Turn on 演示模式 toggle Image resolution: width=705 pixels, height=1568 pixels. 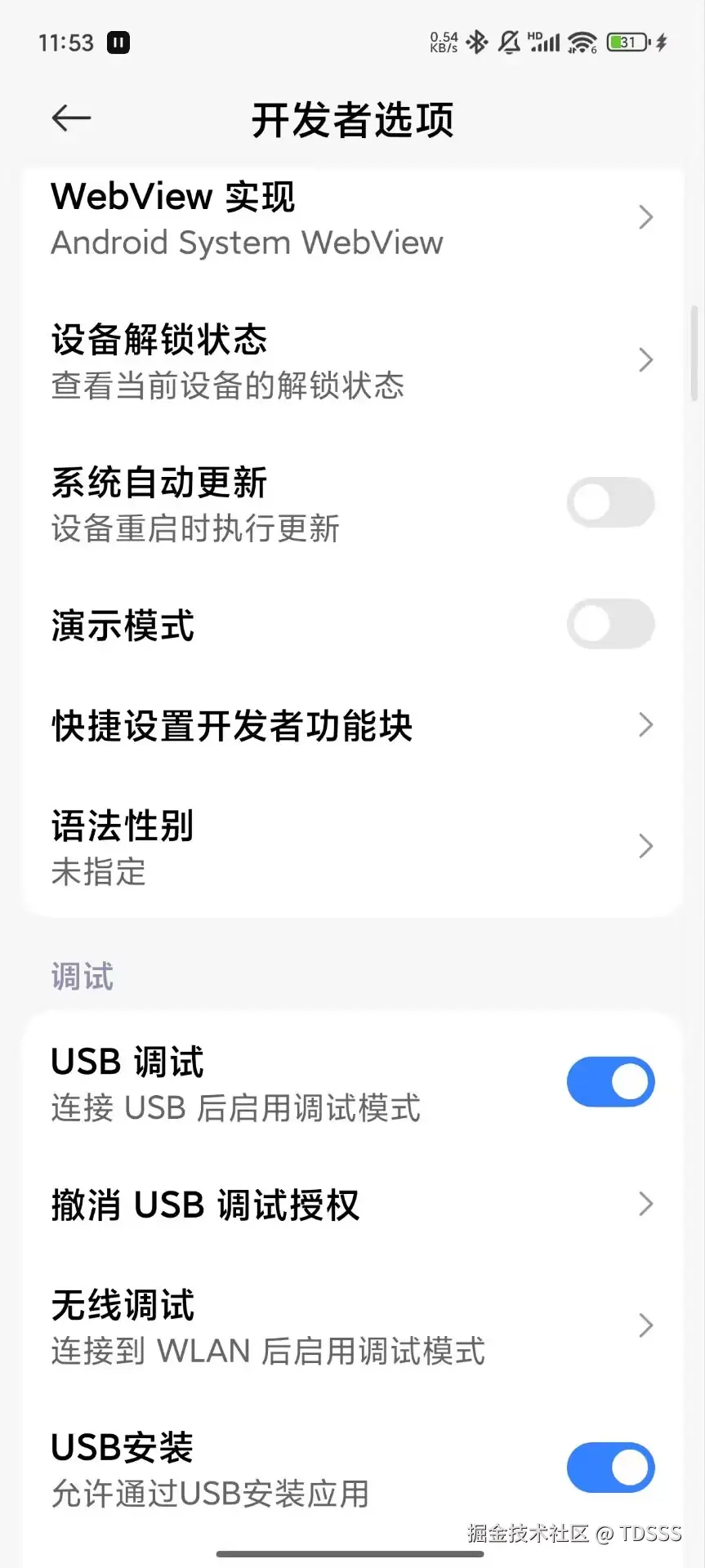tap(610, 625)
